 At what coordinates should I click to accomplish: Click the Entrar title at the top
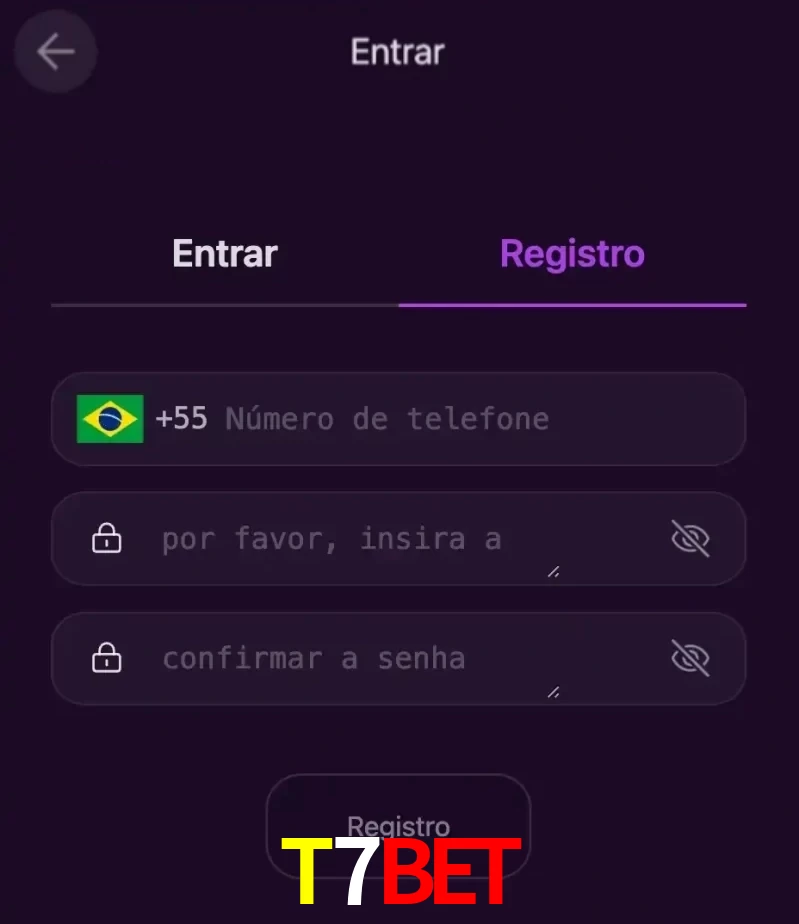pyautogui.click(x=397, y=52)
